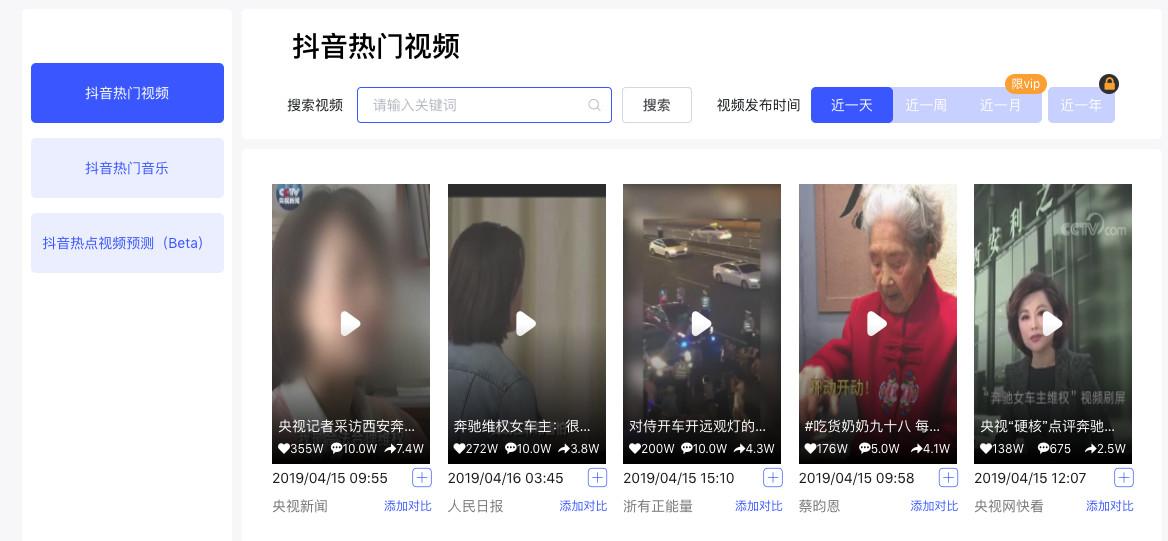Screen dimensions: 1168x541
Task: Tap the 搜索 button
Action: [656, 105]
